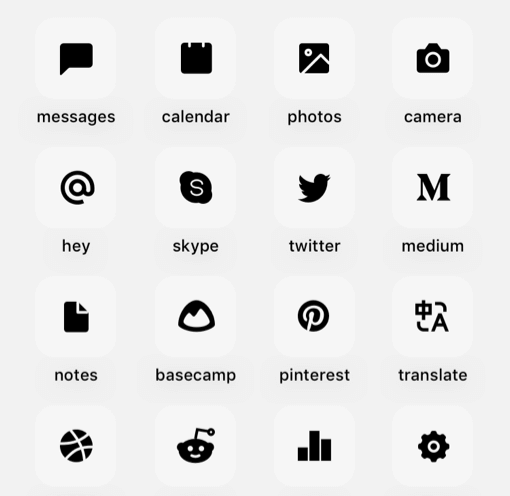The width and height of the screenshot is (510, 496).
Task: Launch the translate app
Action: click(x=433, y=317)
